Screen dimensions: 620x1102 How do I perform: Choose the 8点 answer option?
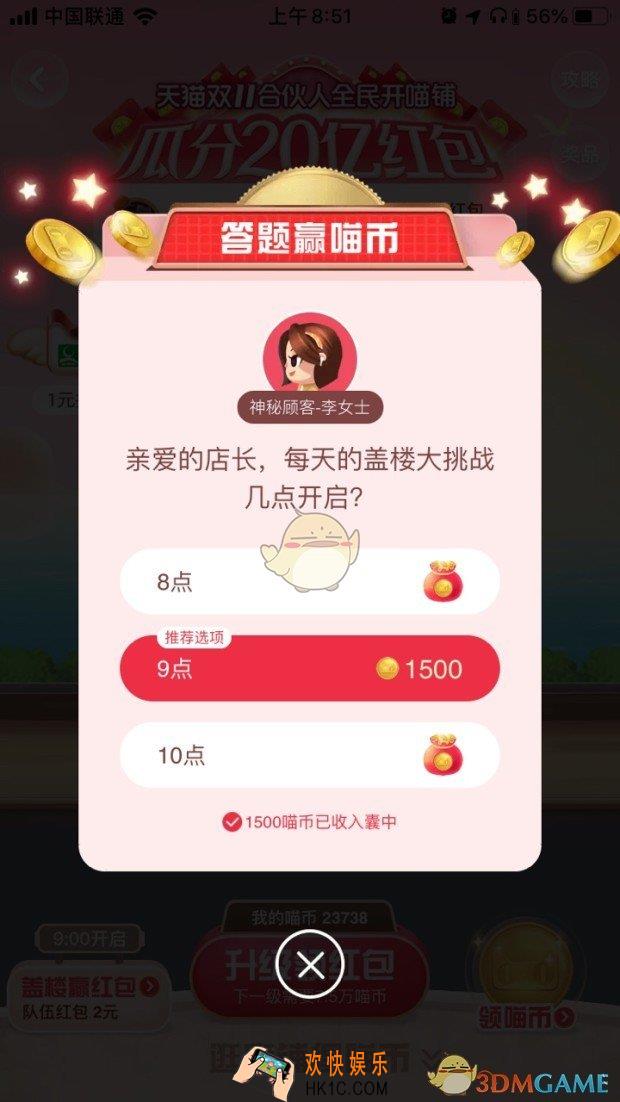point(309,583)
